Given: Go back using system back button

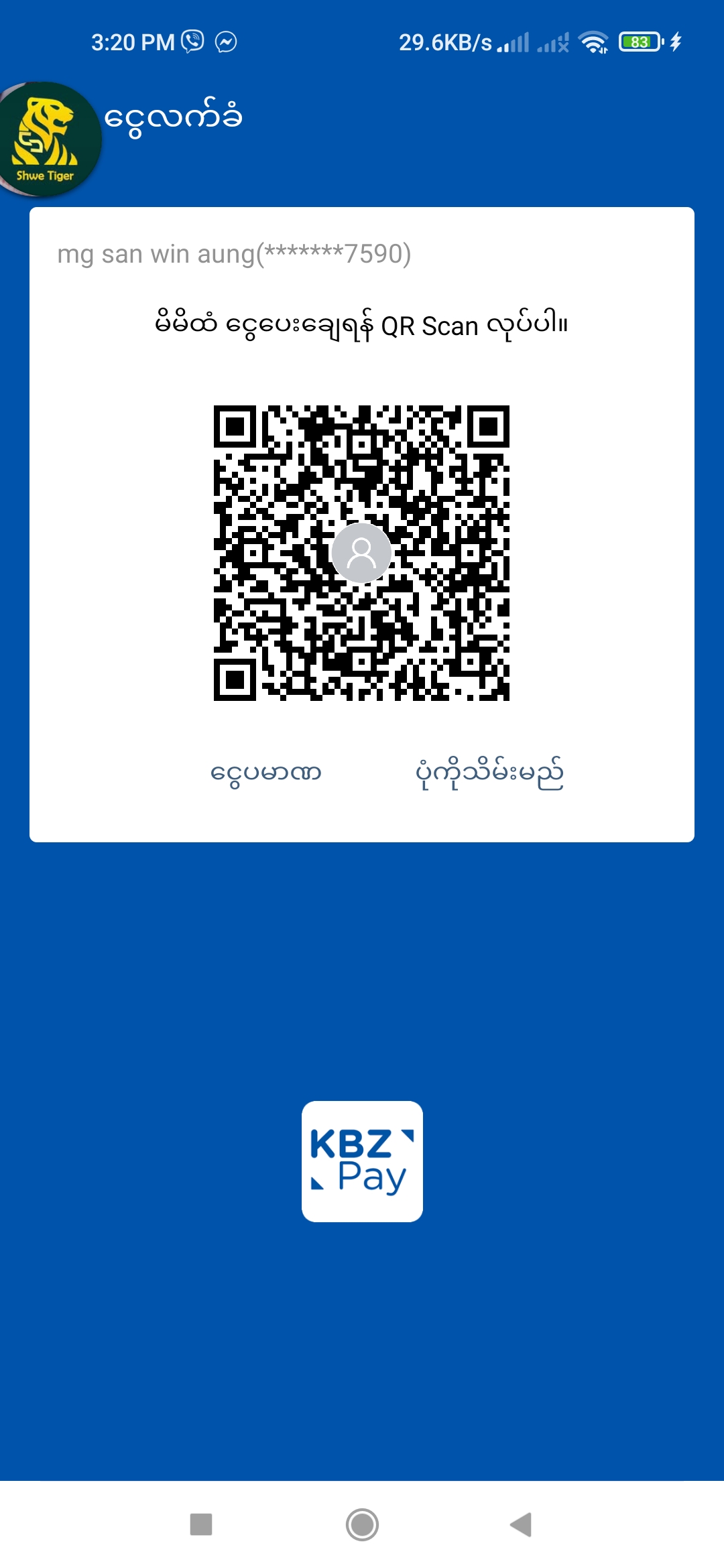Looking at the screenshot, I should pyautogui.click(x=521, y=1524).
